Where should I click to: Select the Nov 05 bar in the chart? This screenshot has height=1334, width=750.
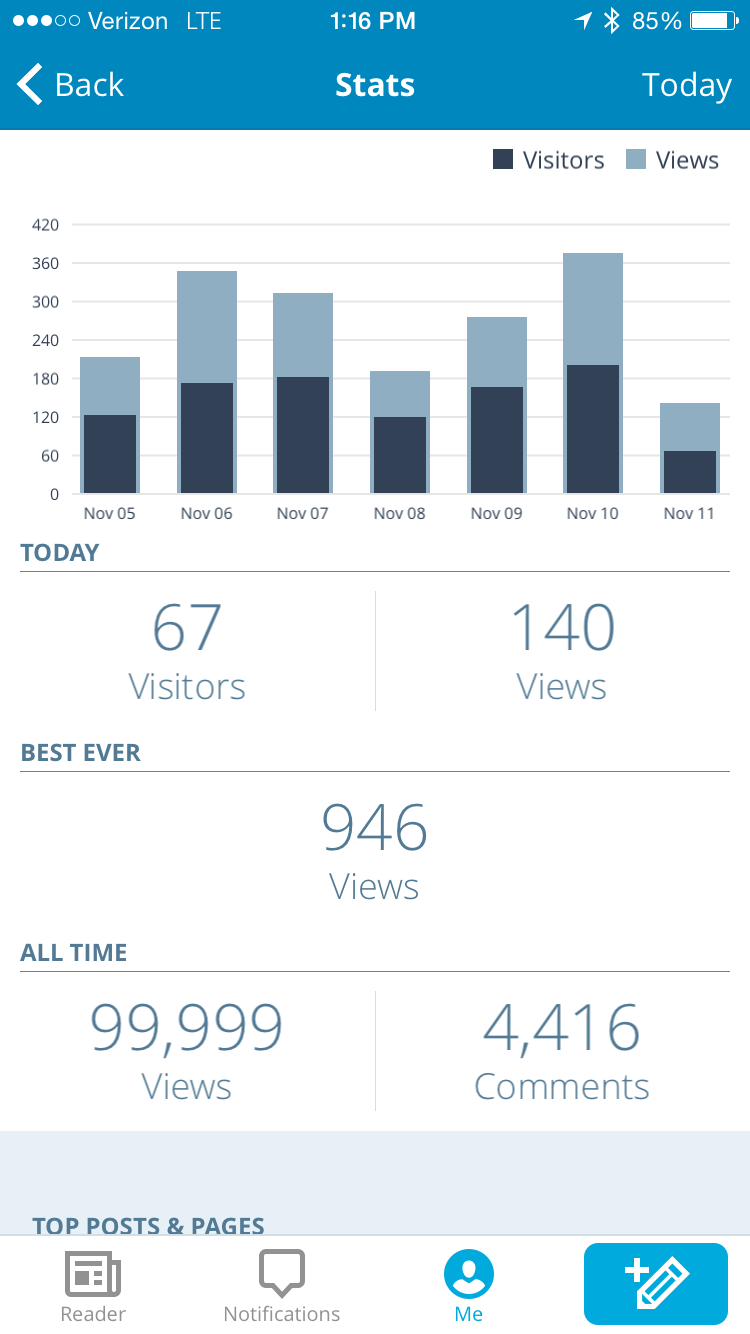tap(110, 425)
